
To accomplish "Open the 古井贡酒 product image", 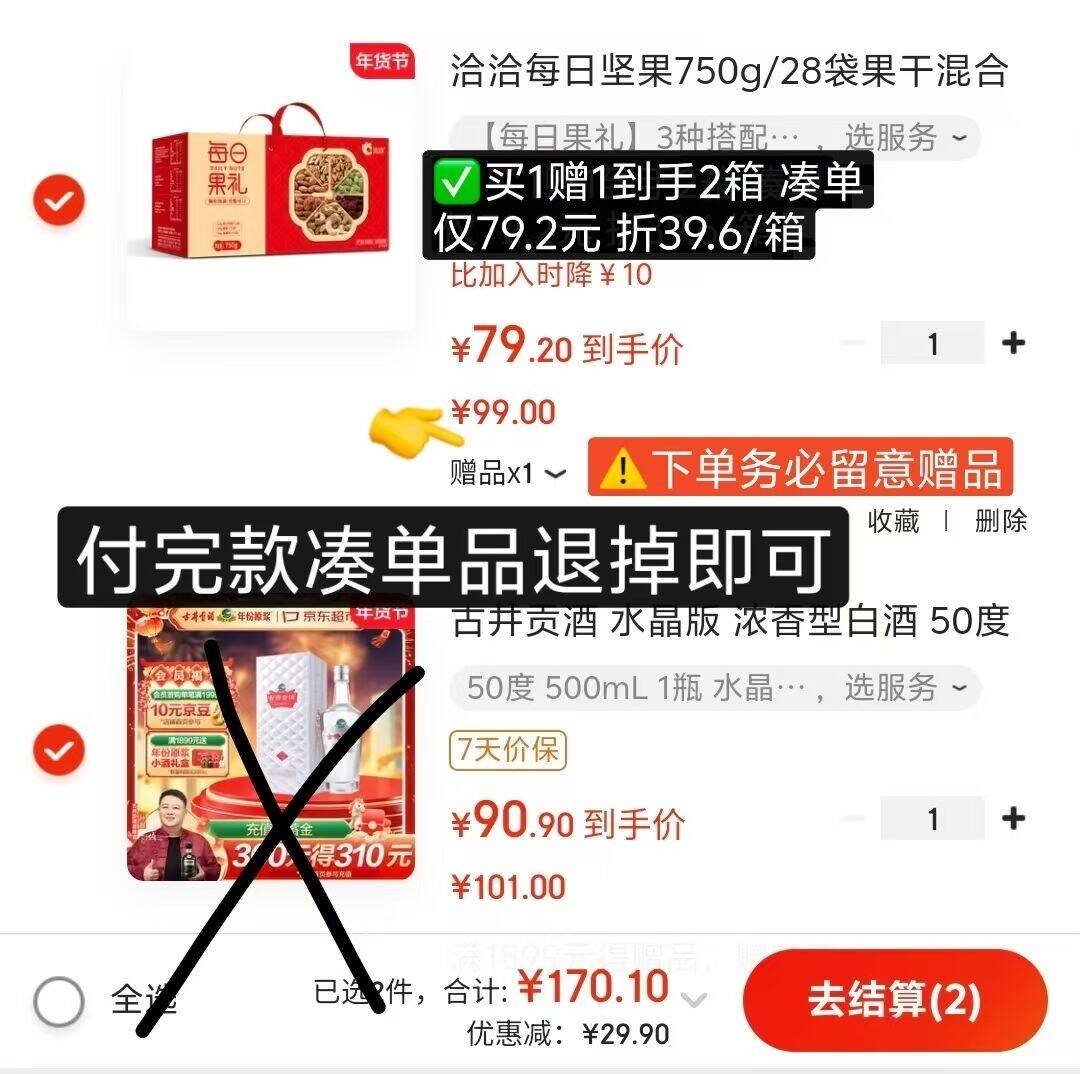I will point(271,741).
